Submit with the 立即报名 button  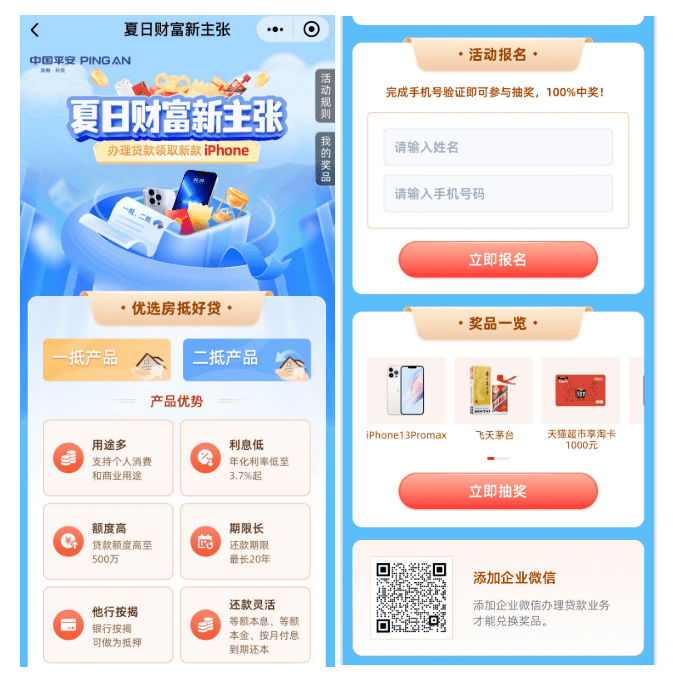point(497,260)
